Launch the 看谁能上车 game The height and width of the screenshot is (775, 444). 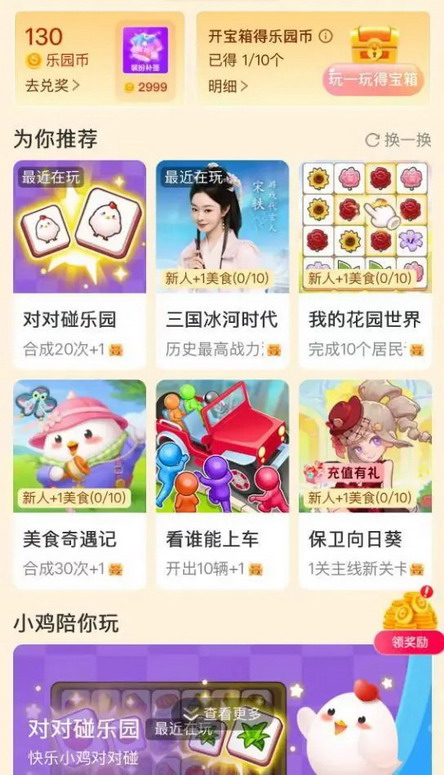tap(222, 484)
